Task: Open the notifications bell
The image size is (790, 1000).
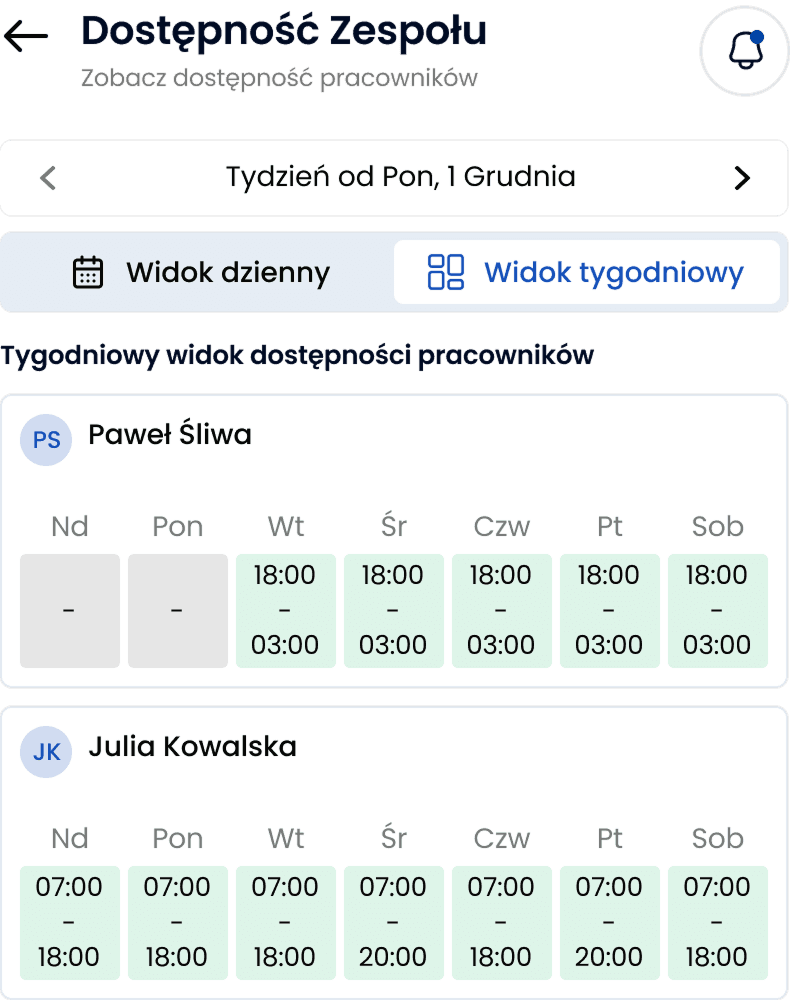Action: 745,51
